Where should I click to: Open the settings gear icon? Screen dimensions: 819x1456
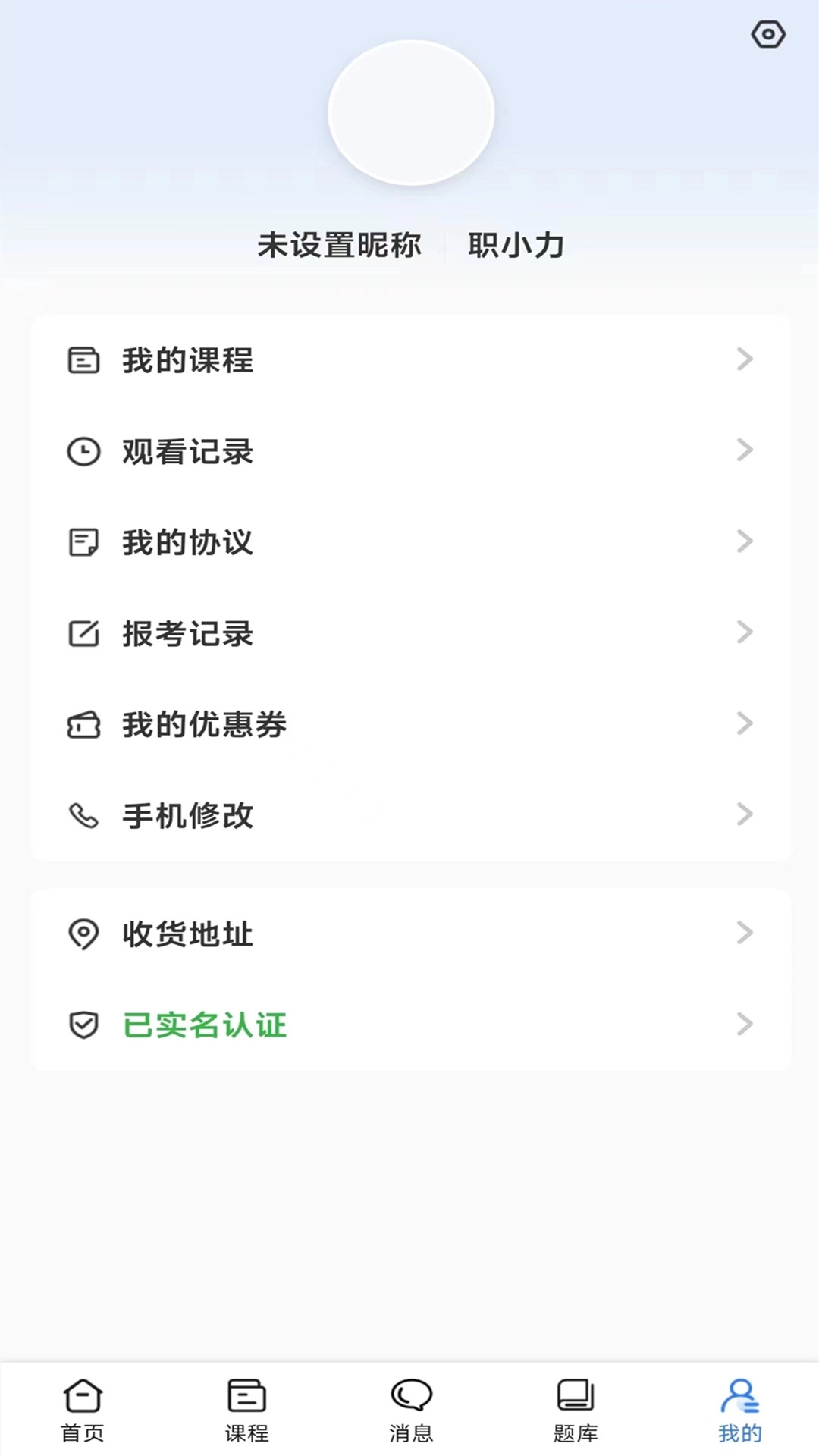click(x=768, y=33)
